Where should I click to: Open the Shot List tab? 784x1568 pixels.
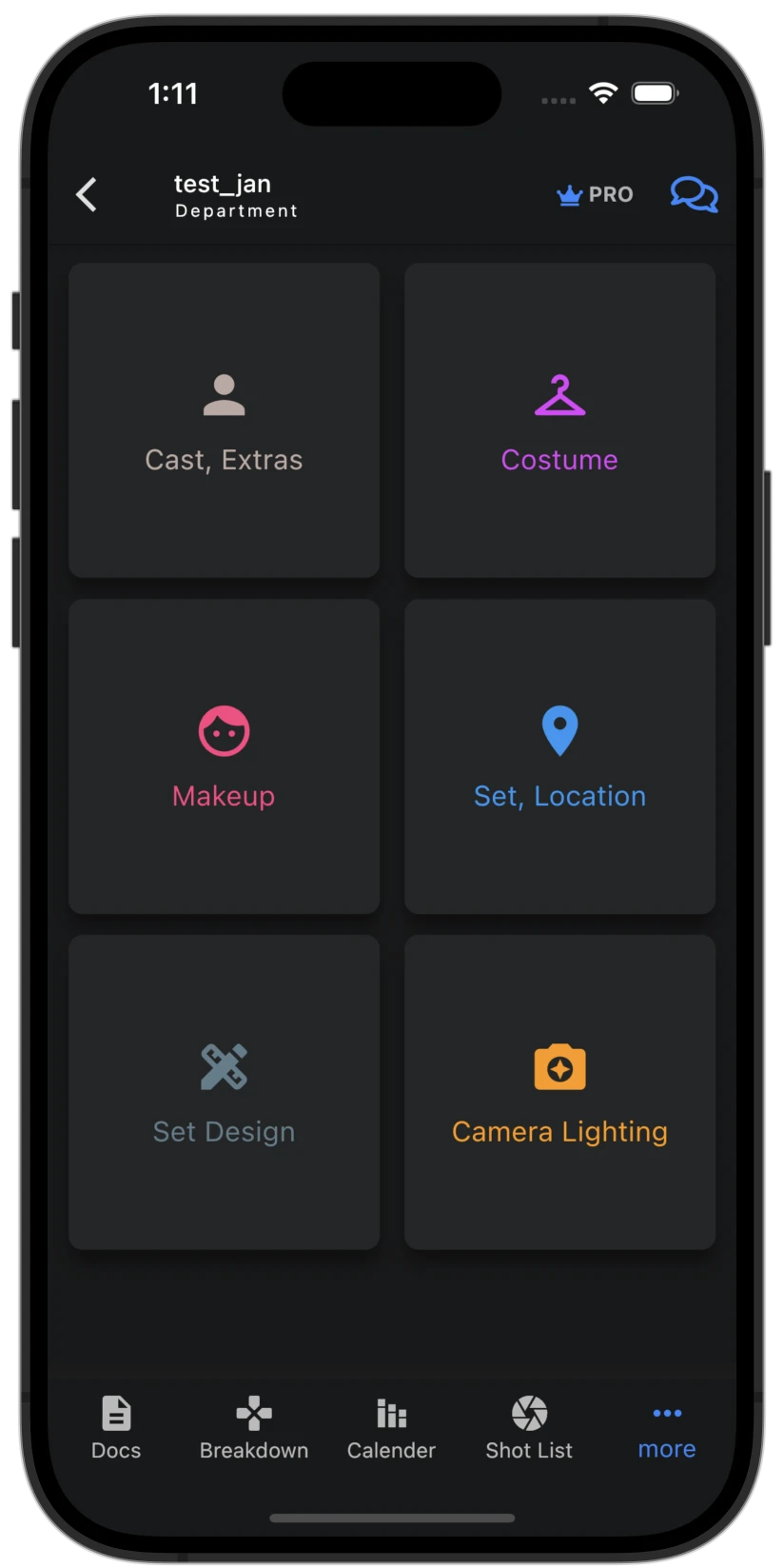point(529,1427)
